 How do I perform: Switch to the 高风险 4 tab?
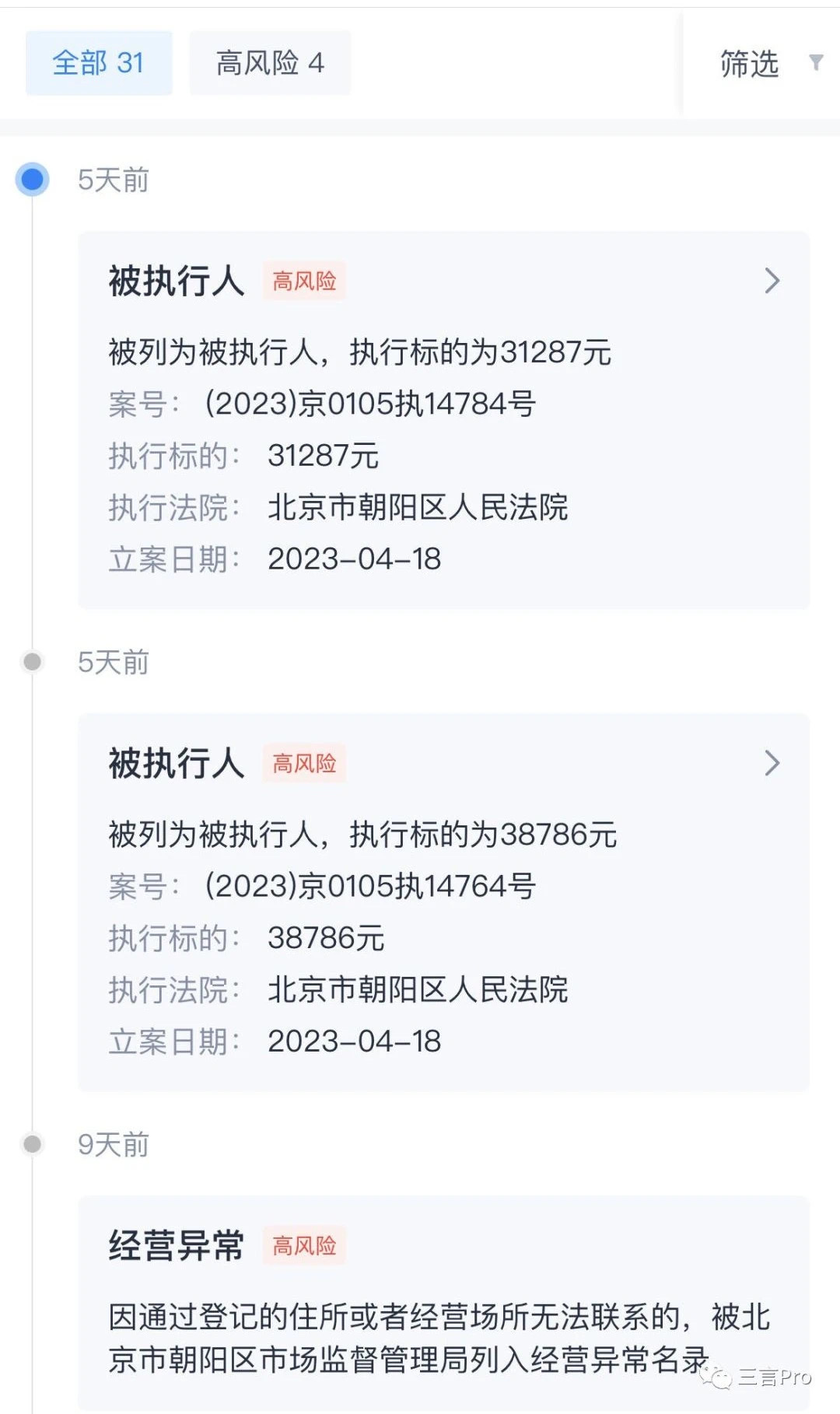[x=269, y=62]
